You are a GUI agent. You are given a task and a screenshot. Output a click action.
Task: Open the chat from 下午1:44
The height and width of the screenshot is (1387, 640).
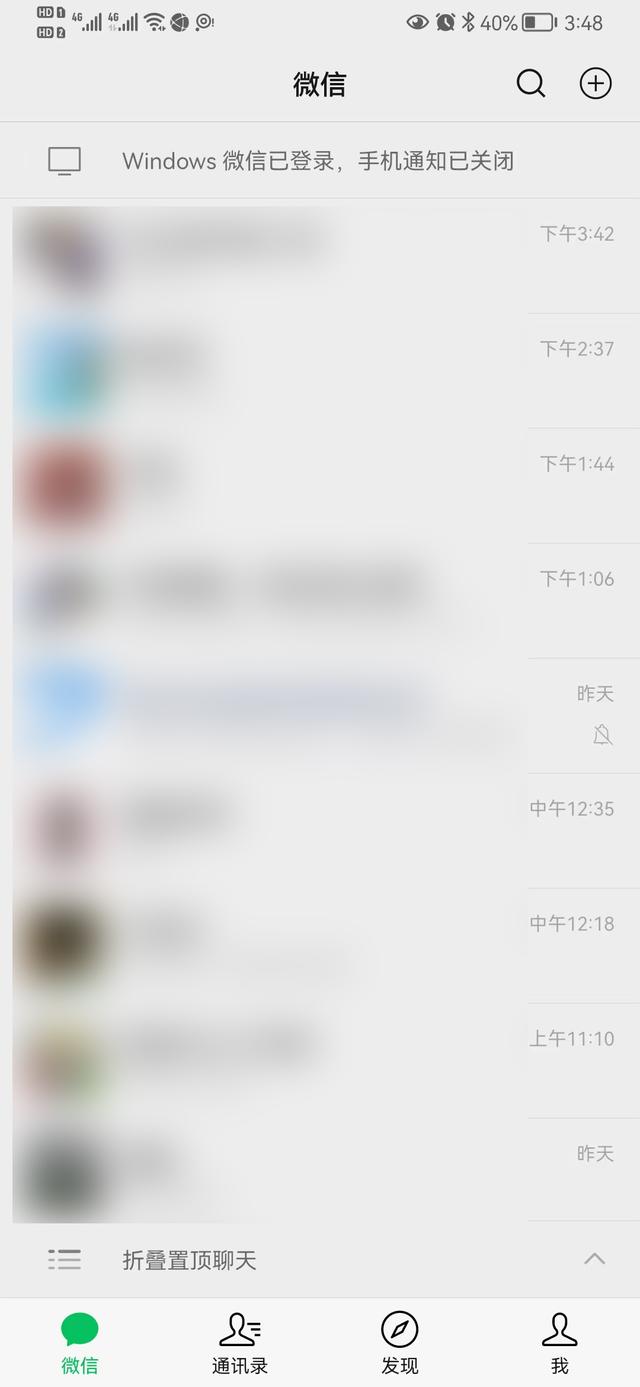(x=320, y=486)
